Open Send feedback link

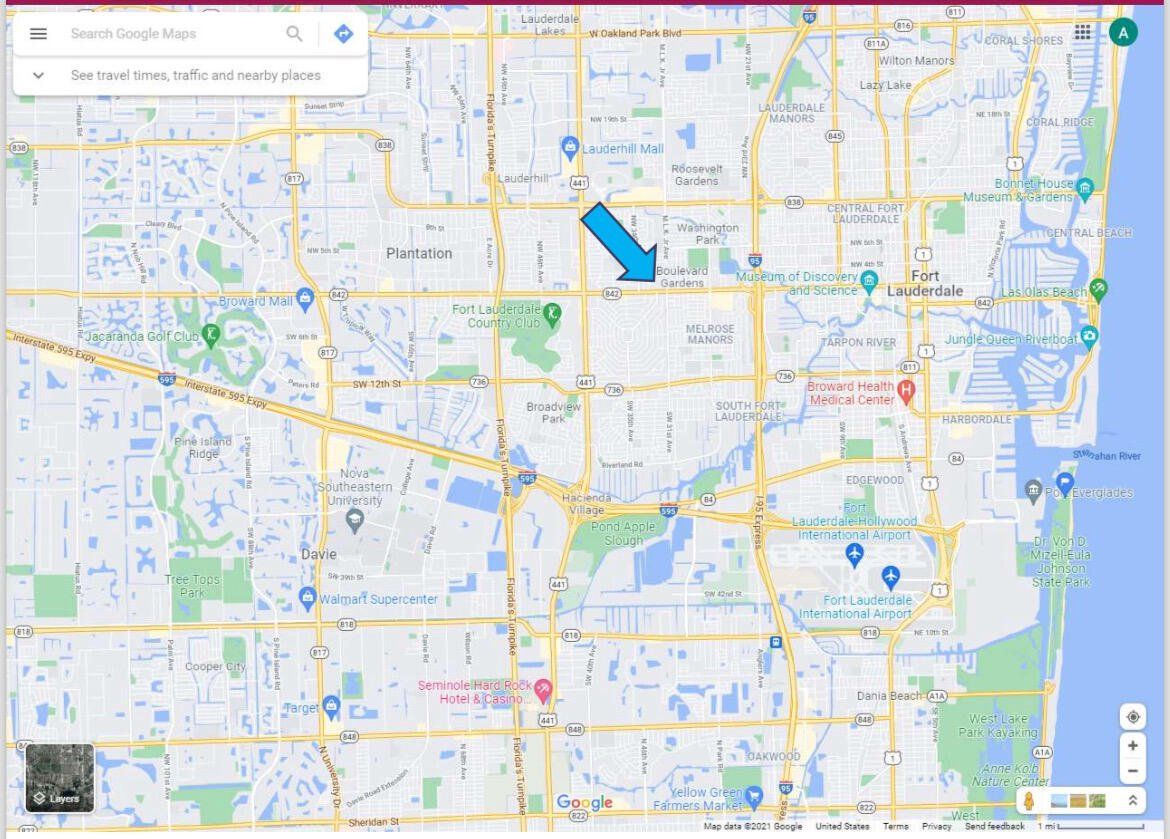[994, 827]
